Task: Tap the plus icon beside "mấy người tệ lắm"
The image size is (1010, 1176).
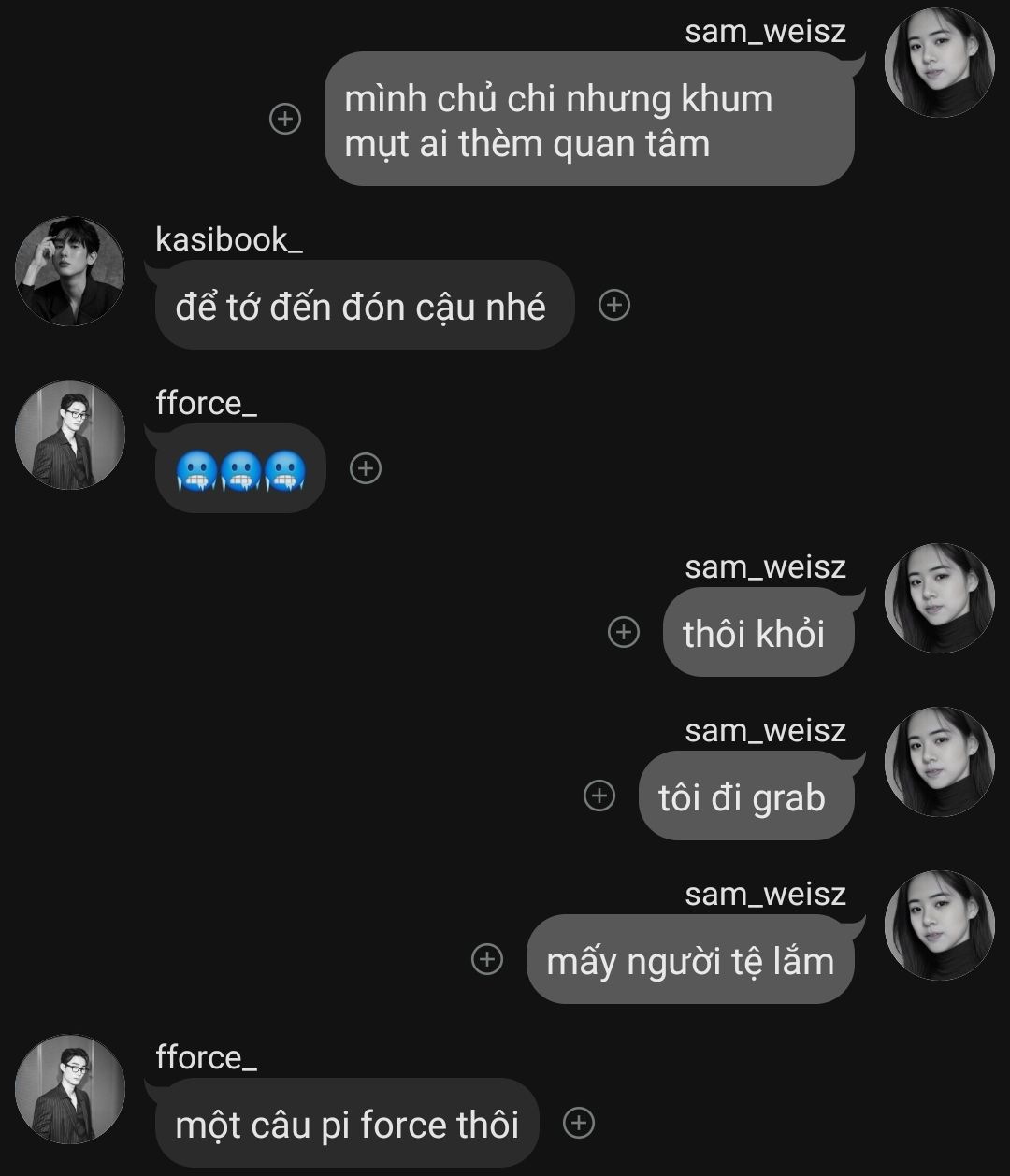Action: [x=487, y=959]
